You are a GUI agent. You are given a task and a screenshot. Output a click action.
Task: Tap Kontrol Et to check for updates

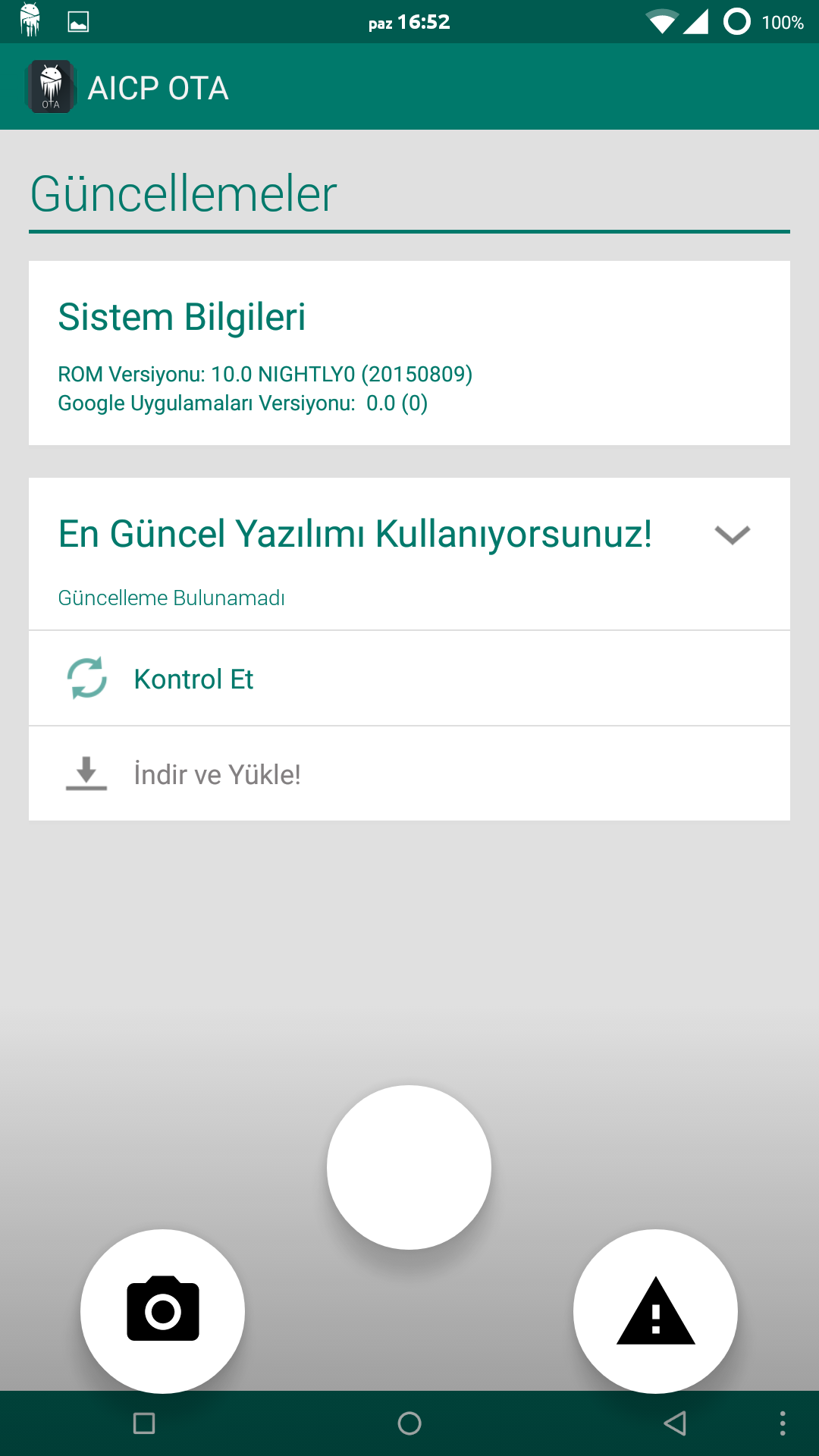(x=409, y=678)
